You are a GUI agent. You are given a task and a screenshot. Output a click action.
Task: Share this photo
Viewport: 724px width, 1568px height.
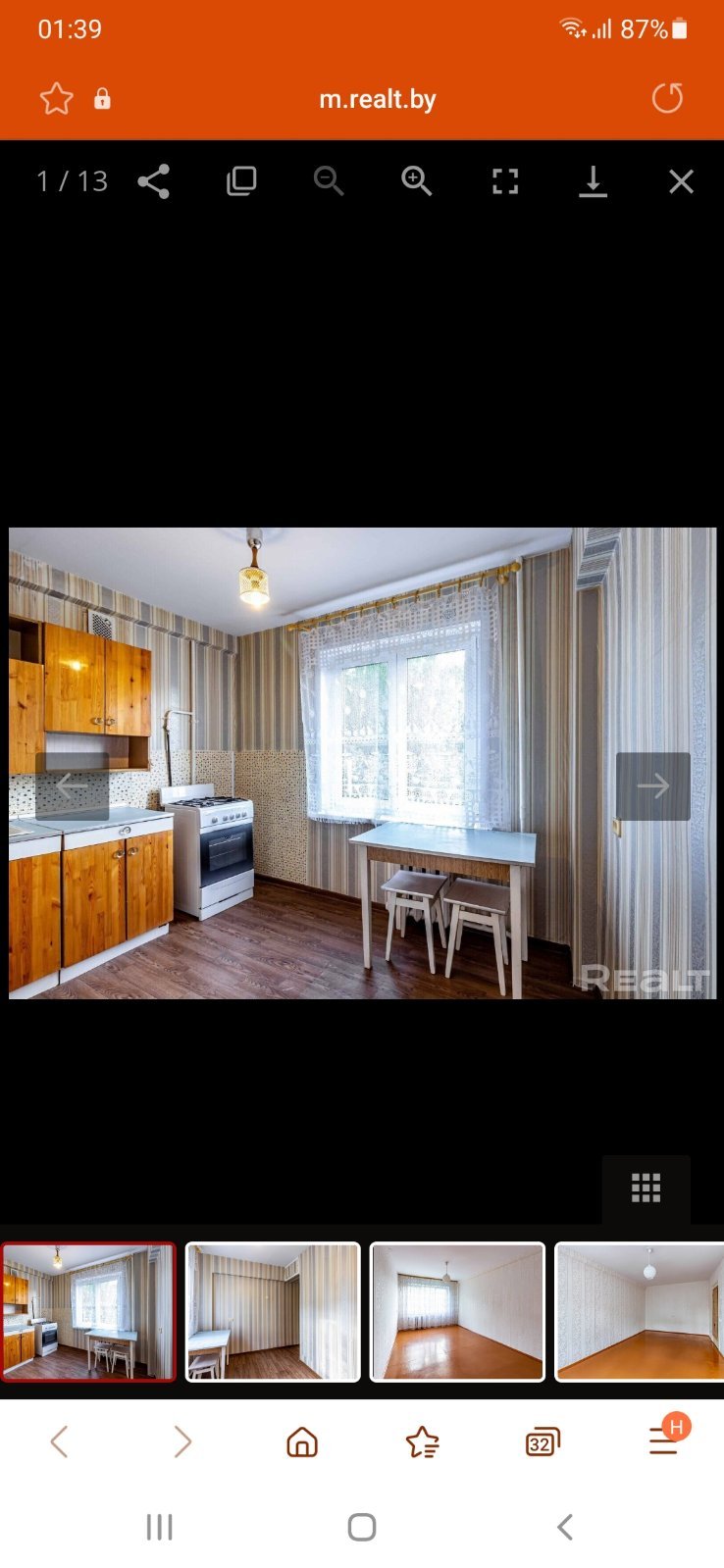coord(153,181)
